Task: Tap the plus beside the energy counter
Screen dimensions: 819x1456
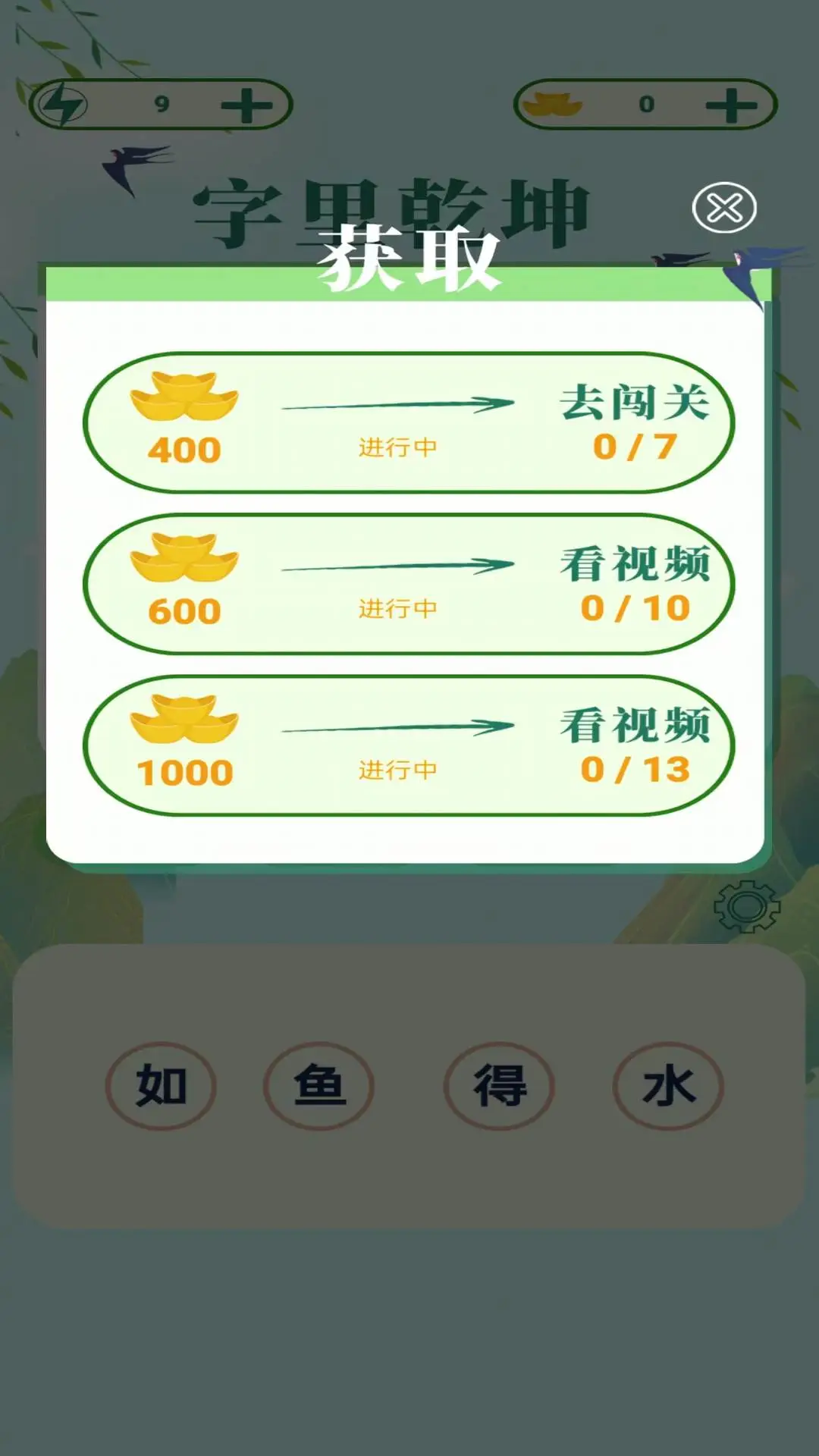Action: [250, 105]
